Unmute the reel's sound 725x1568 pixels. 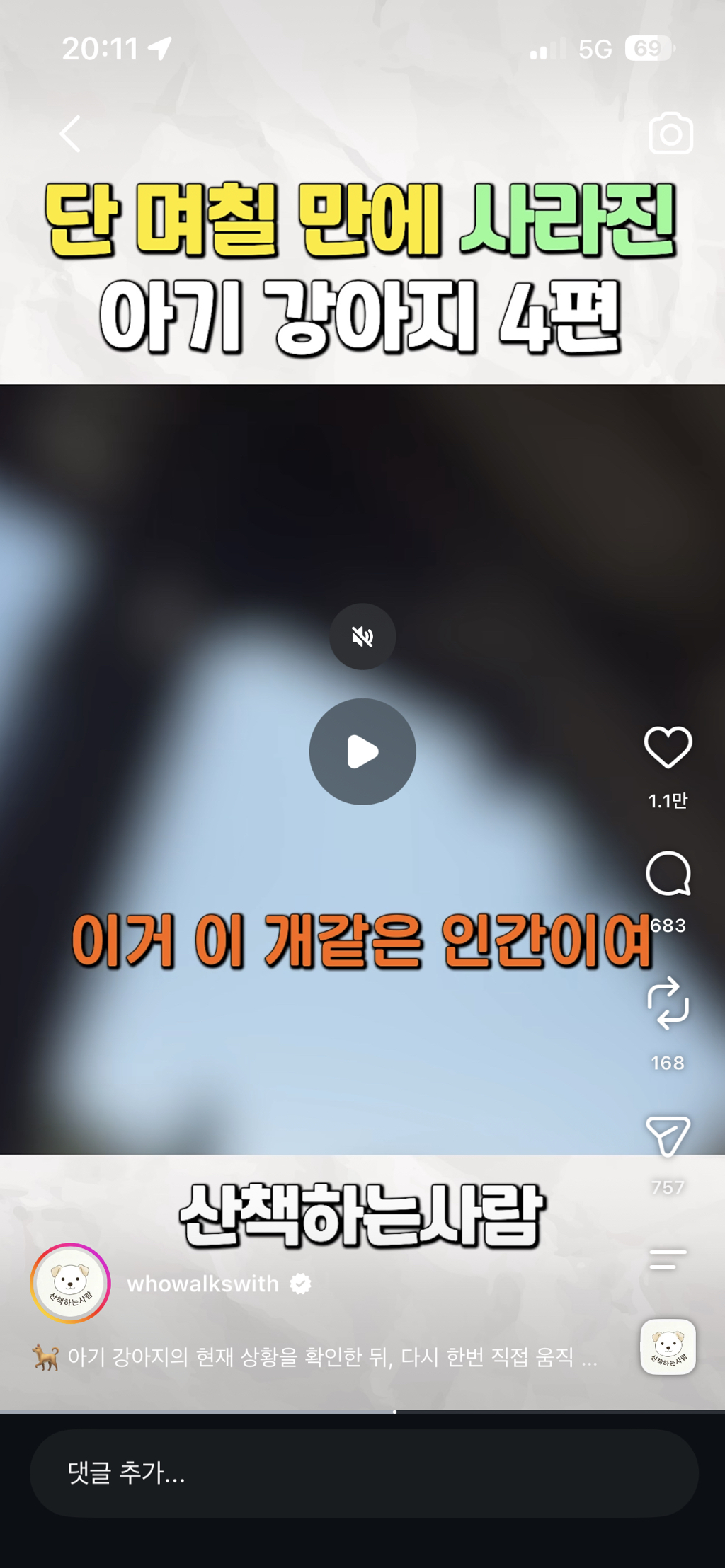362,636
